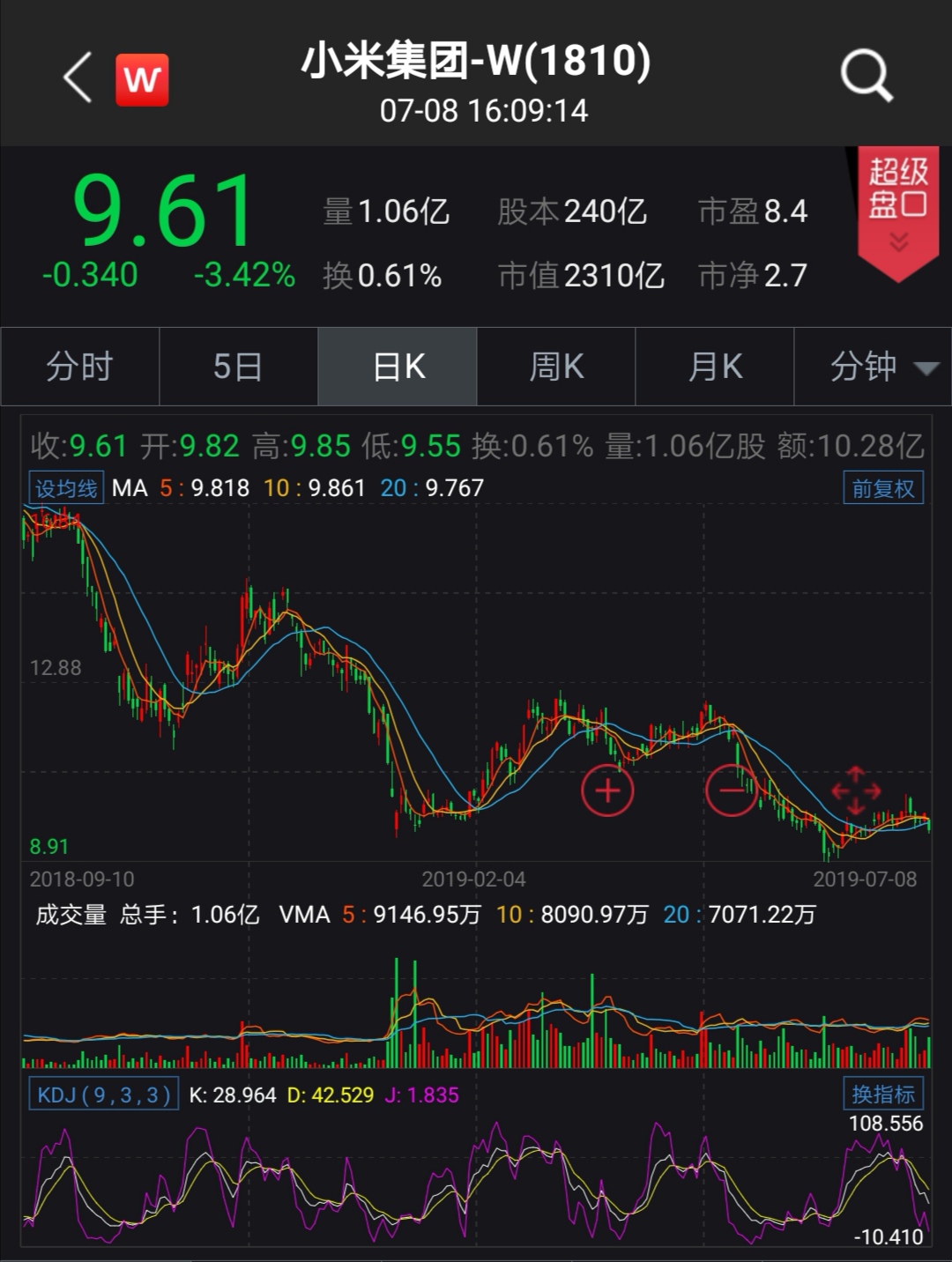Select the 5日 five-day view
The image size is (952, 1262).
click(238, 367)
